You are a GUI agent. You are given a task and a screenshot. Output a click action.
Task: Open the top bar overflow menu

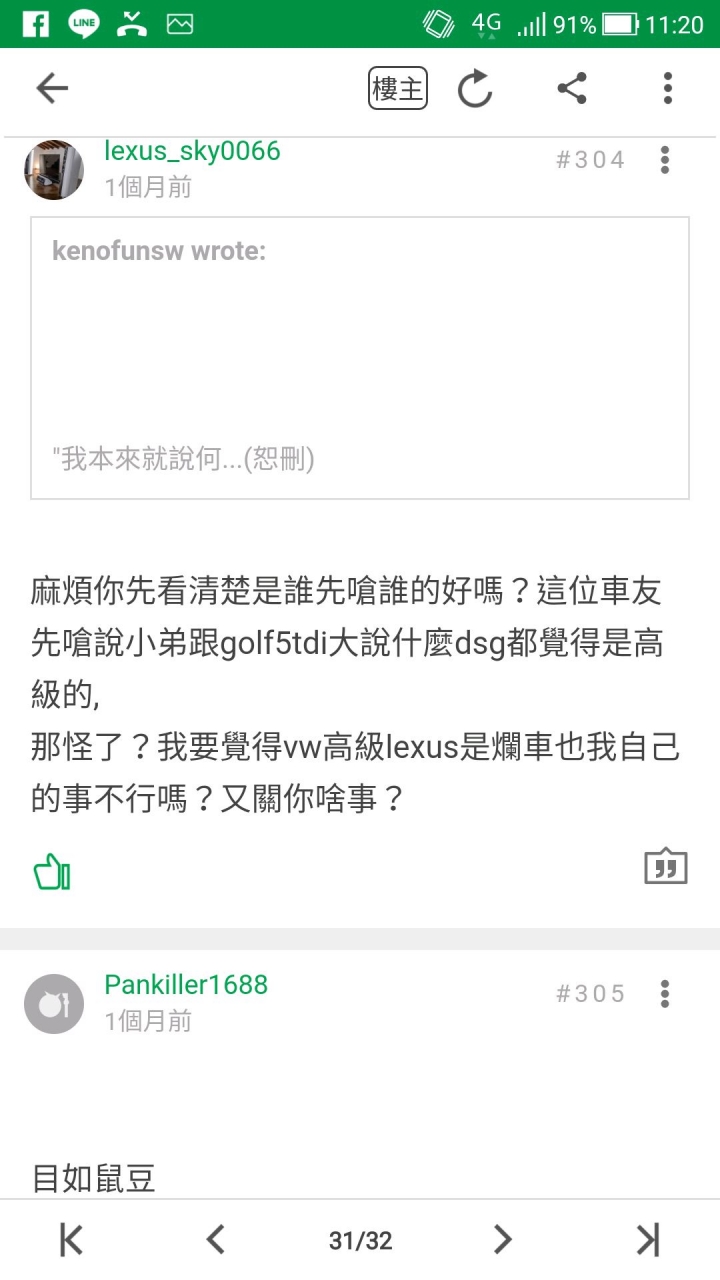tap(667, 89)
